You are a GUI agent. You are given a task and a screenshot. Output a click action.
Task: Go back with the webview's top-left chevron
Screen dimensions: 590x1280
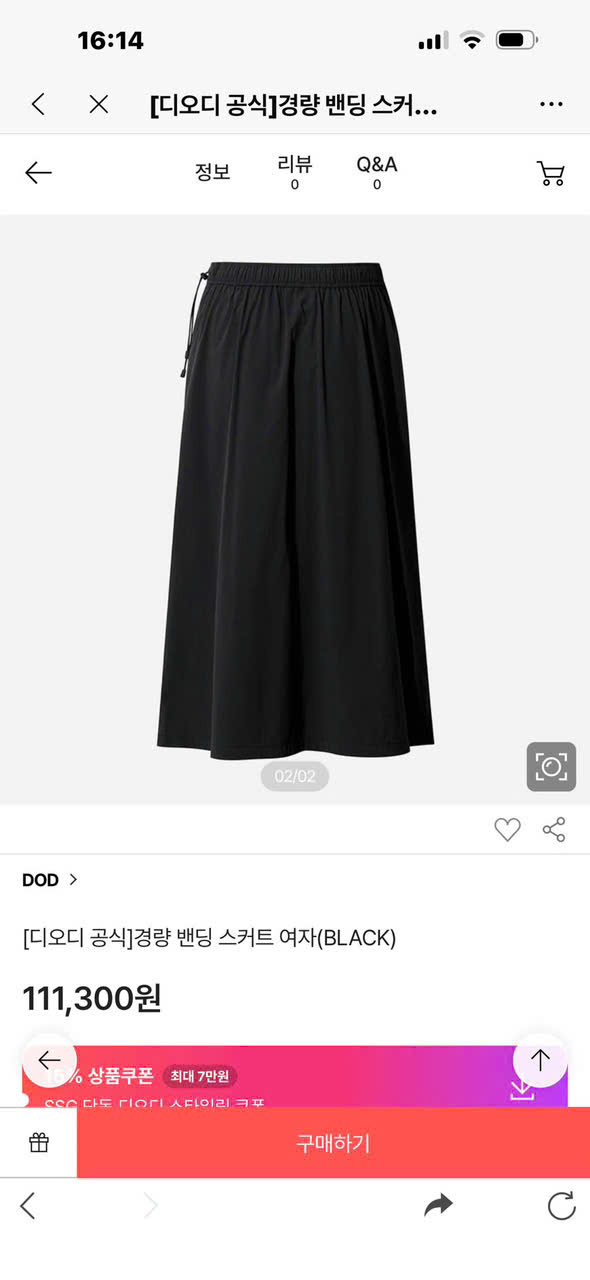point(38,104)
